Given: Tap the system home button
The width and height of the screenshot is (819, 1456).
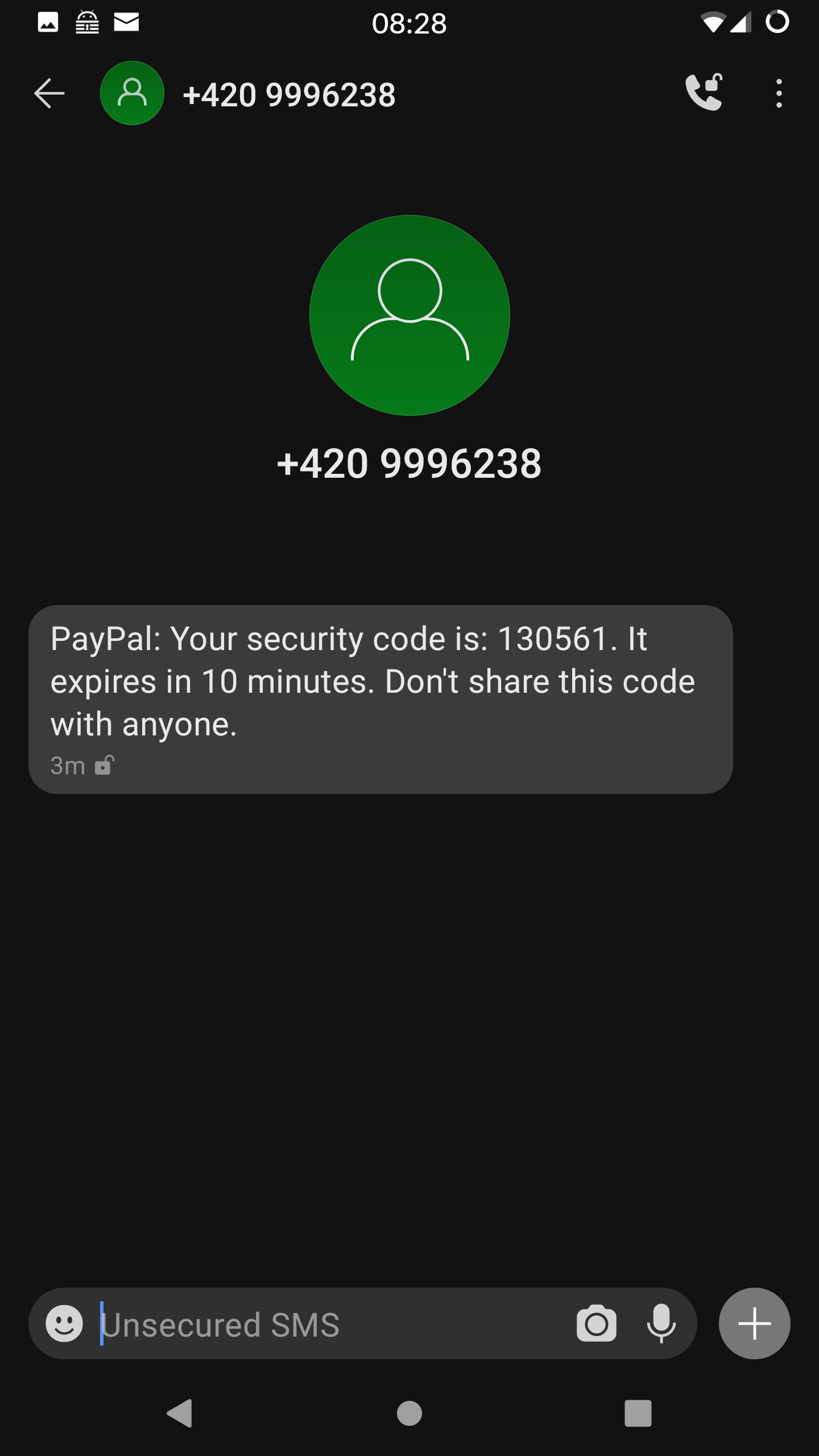Looking at the screenshot, I should [409, 1413].
